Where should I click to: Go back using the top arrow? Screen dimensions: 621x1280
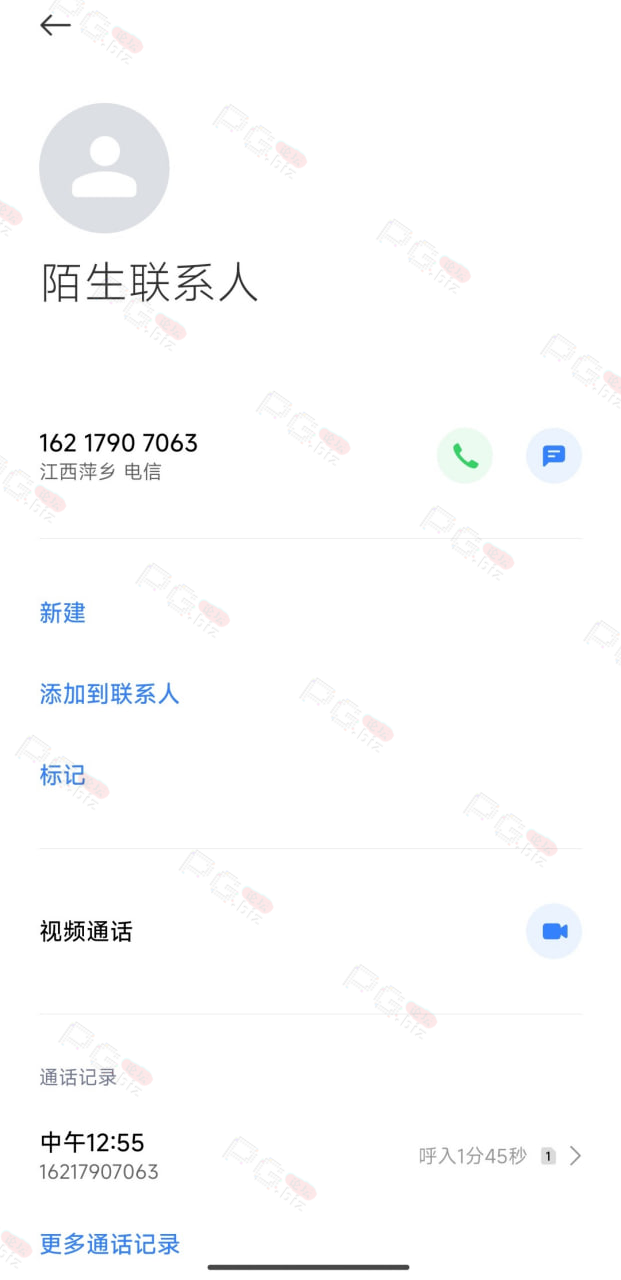(55, 26)
